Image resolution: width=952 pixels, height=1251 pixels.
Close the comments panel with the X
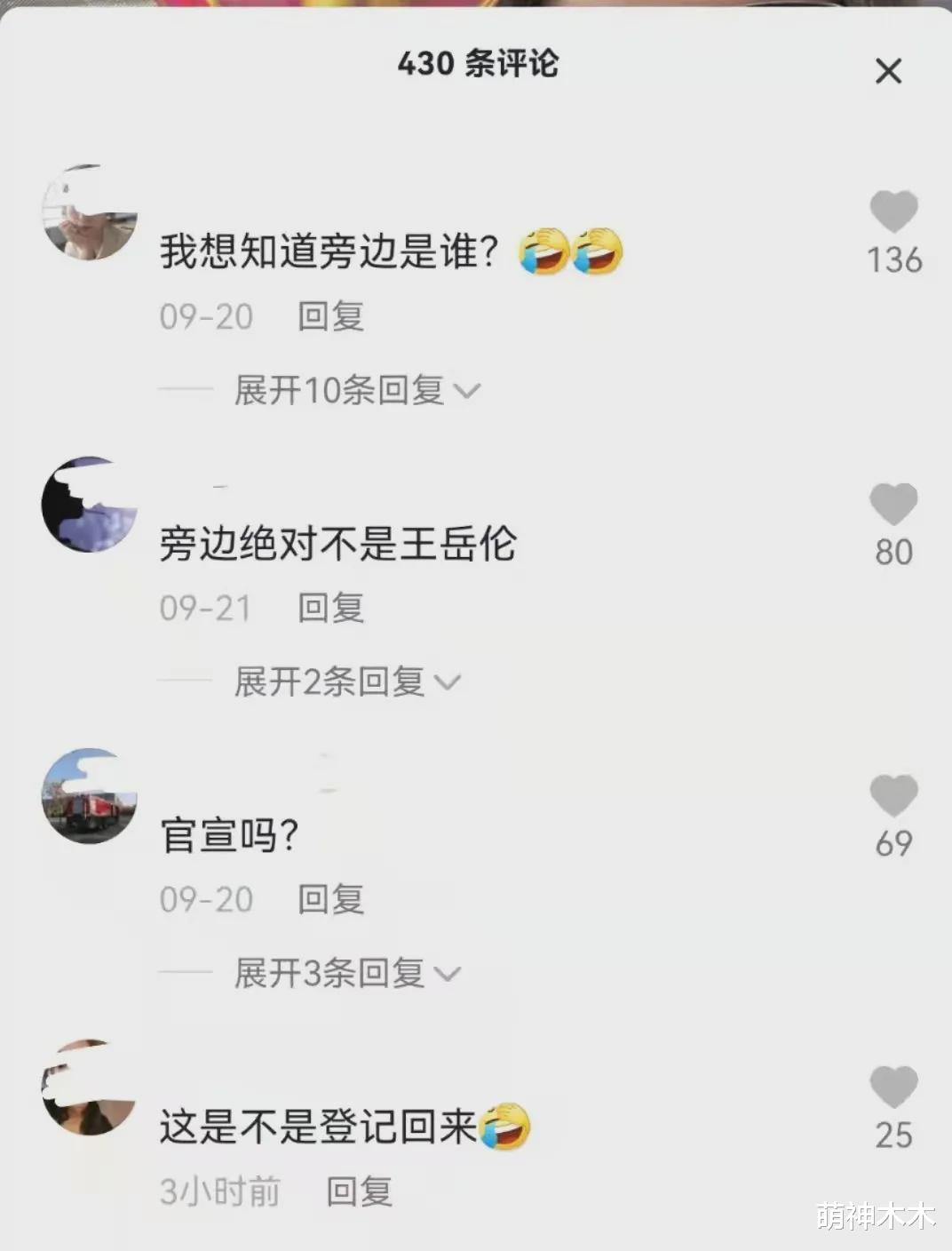(888, 71)
